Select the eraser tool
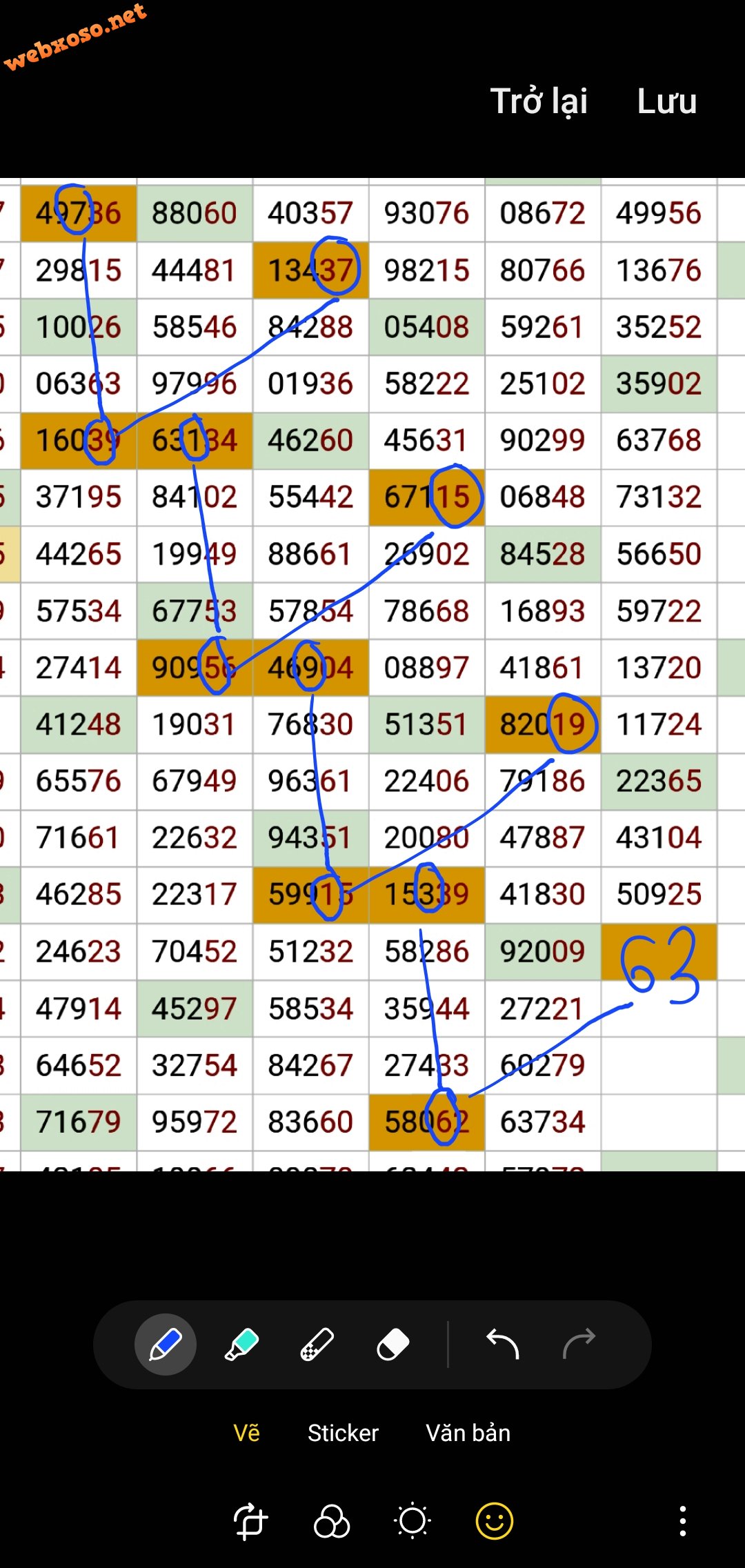This screenshot has height=1568, width=745. pos(393,1344)
